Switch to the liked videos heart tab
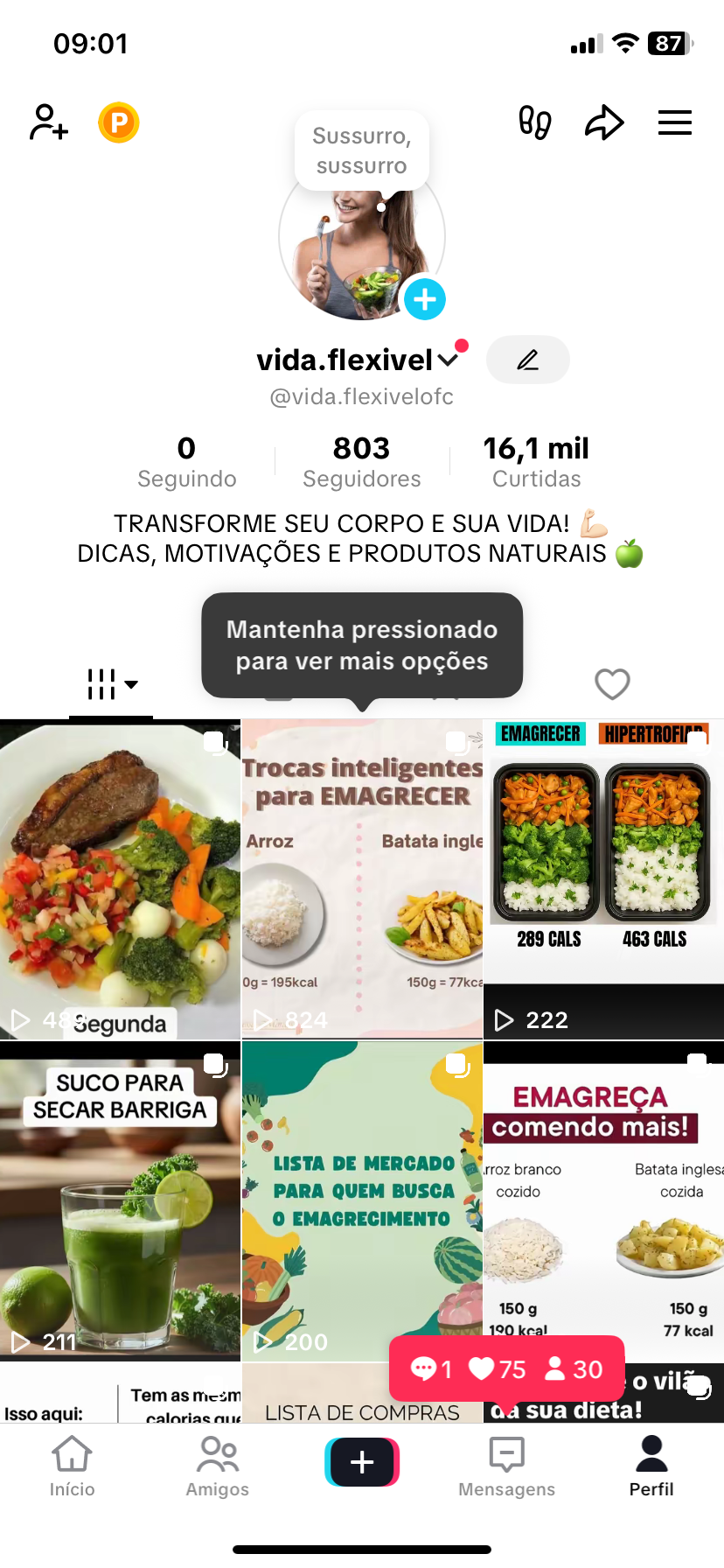Image resolution: width=724 pixels, height=1568 pixels. click(612, 684)
